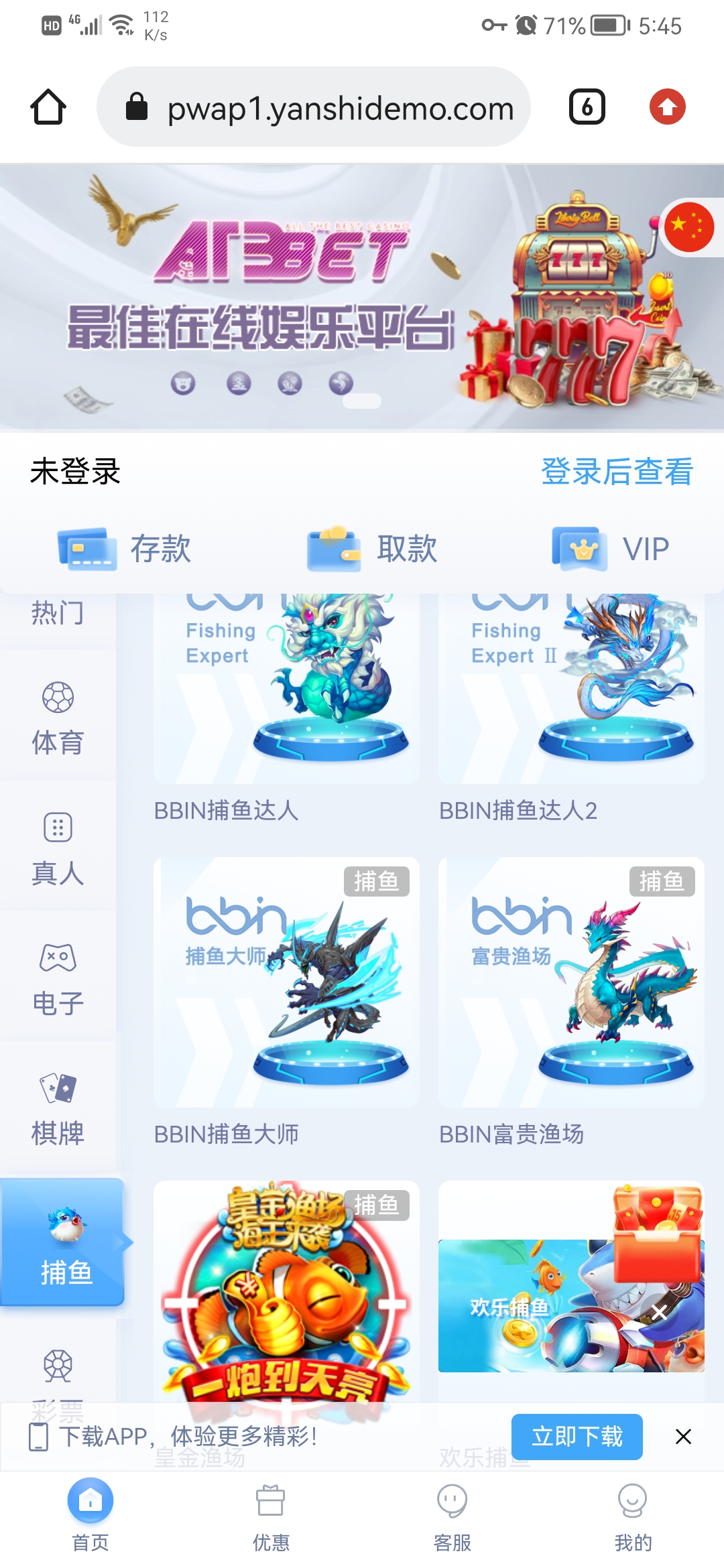Open the VIP section
This screenshot has height=1568, width=724.
611,549
